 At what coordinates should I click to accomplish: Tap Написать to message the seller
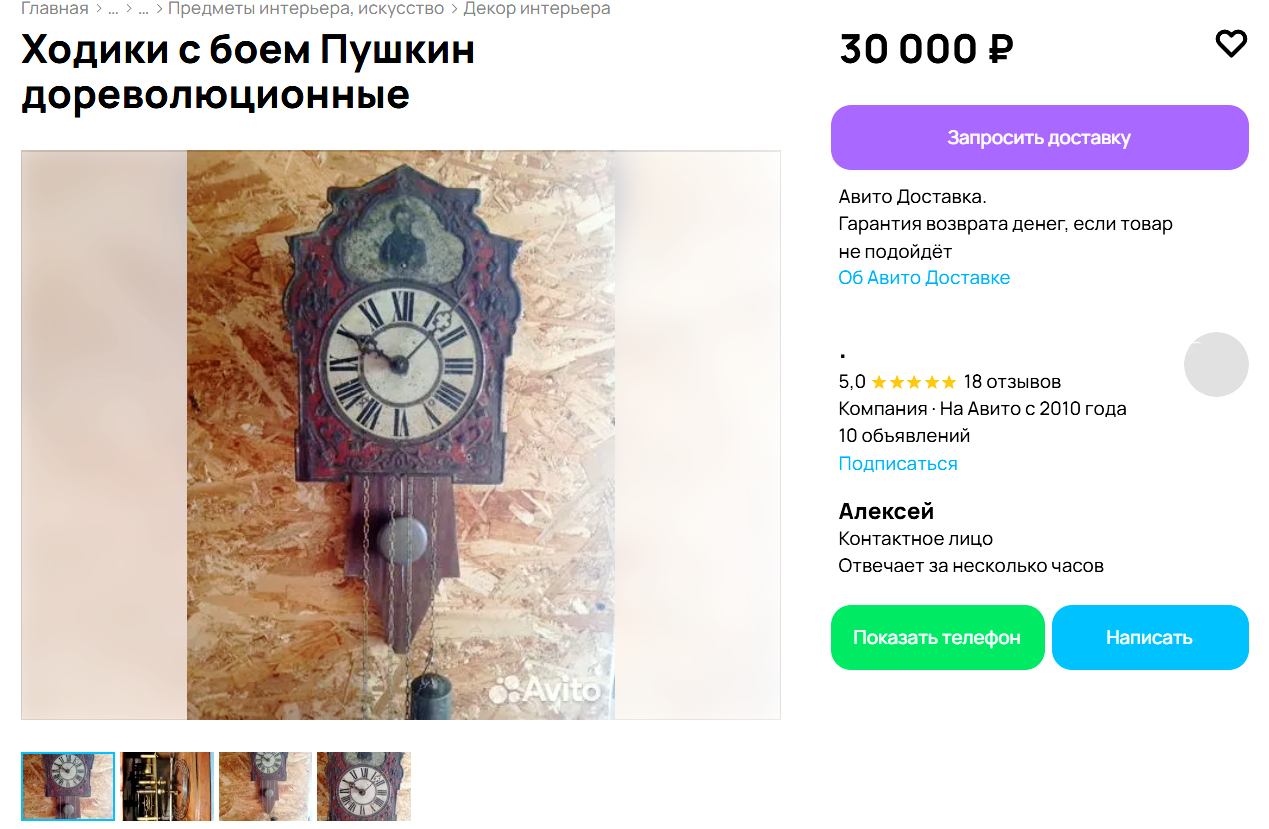point(1149,637)
